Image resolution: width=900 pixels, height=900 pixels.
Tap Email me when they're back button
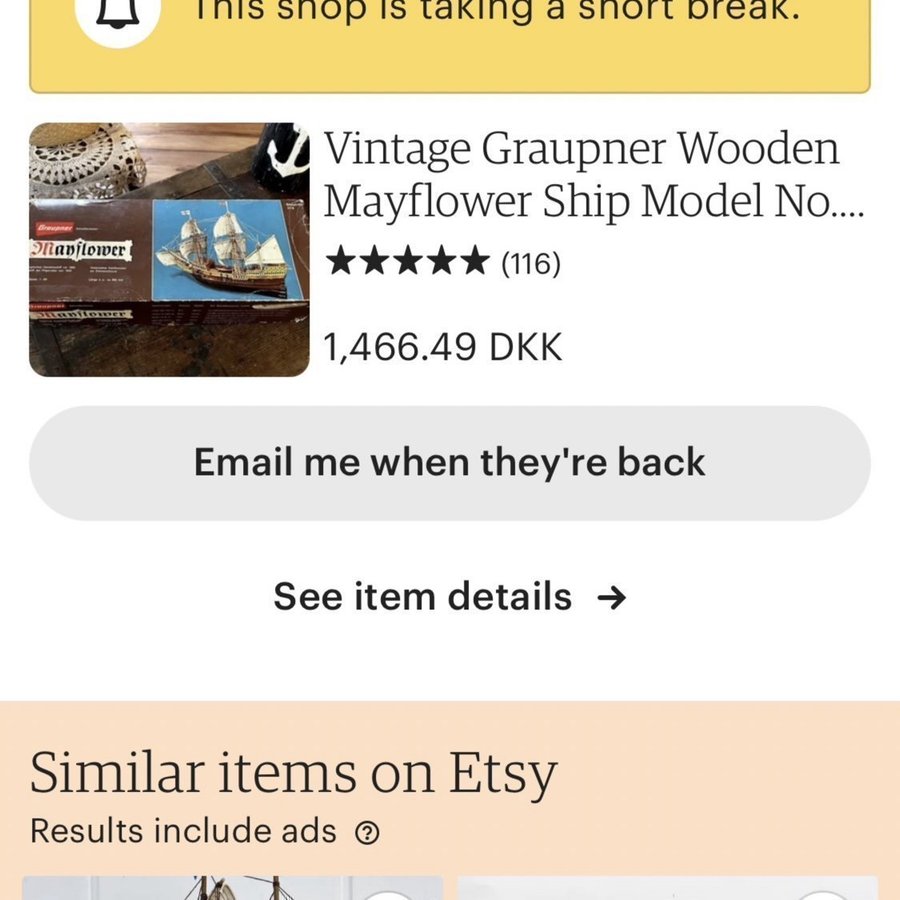coord(449,463)
